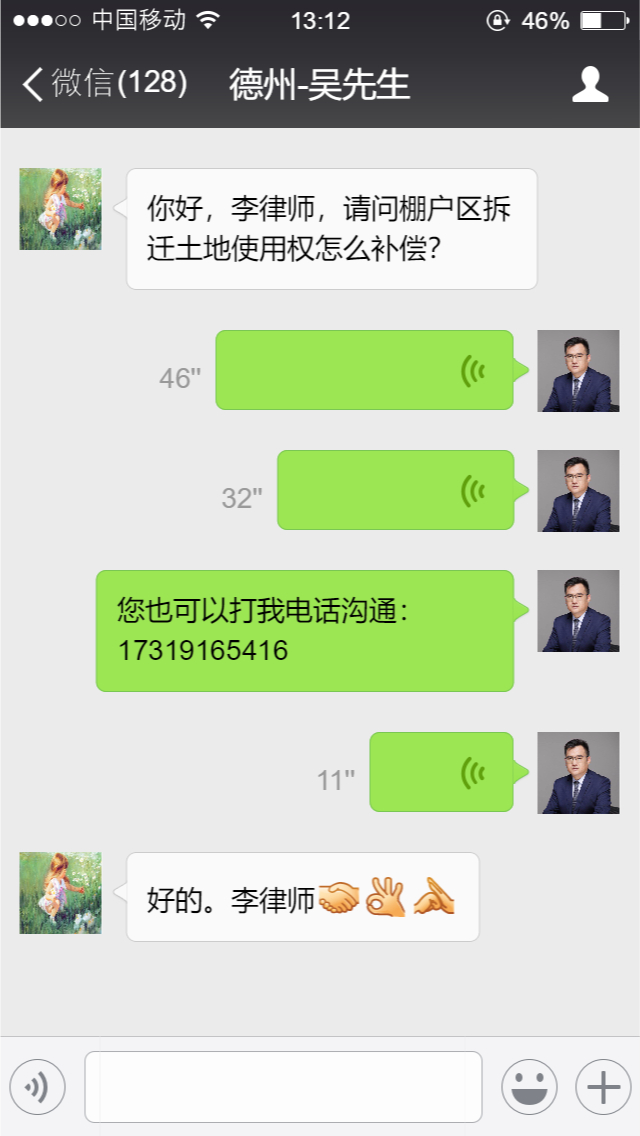
Task: Open lawyer avatar beside the 46-second voice message
Action: (578, 371)
